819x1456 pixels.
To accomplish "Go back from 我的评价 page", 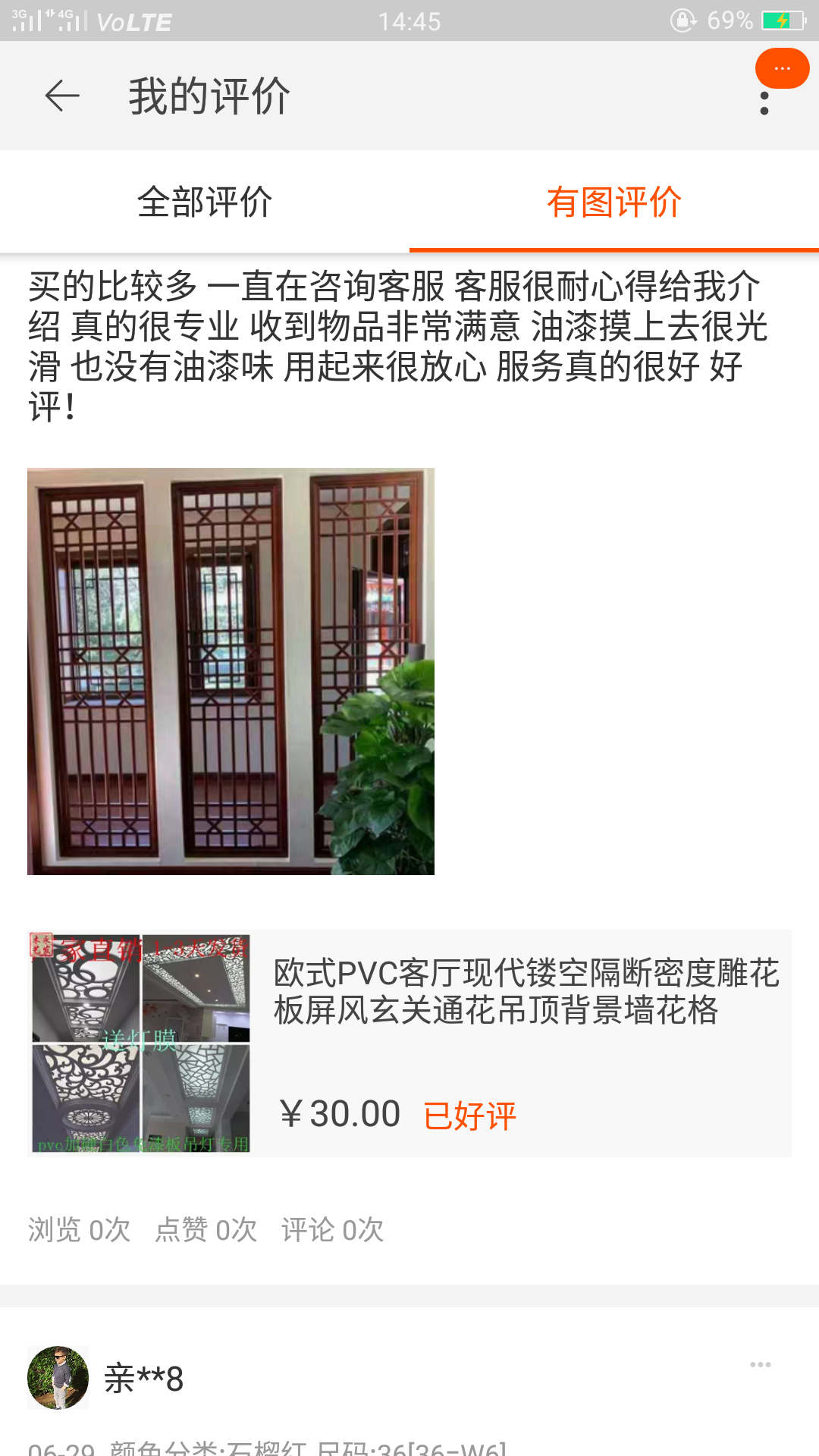I will (x=62, y=96).
